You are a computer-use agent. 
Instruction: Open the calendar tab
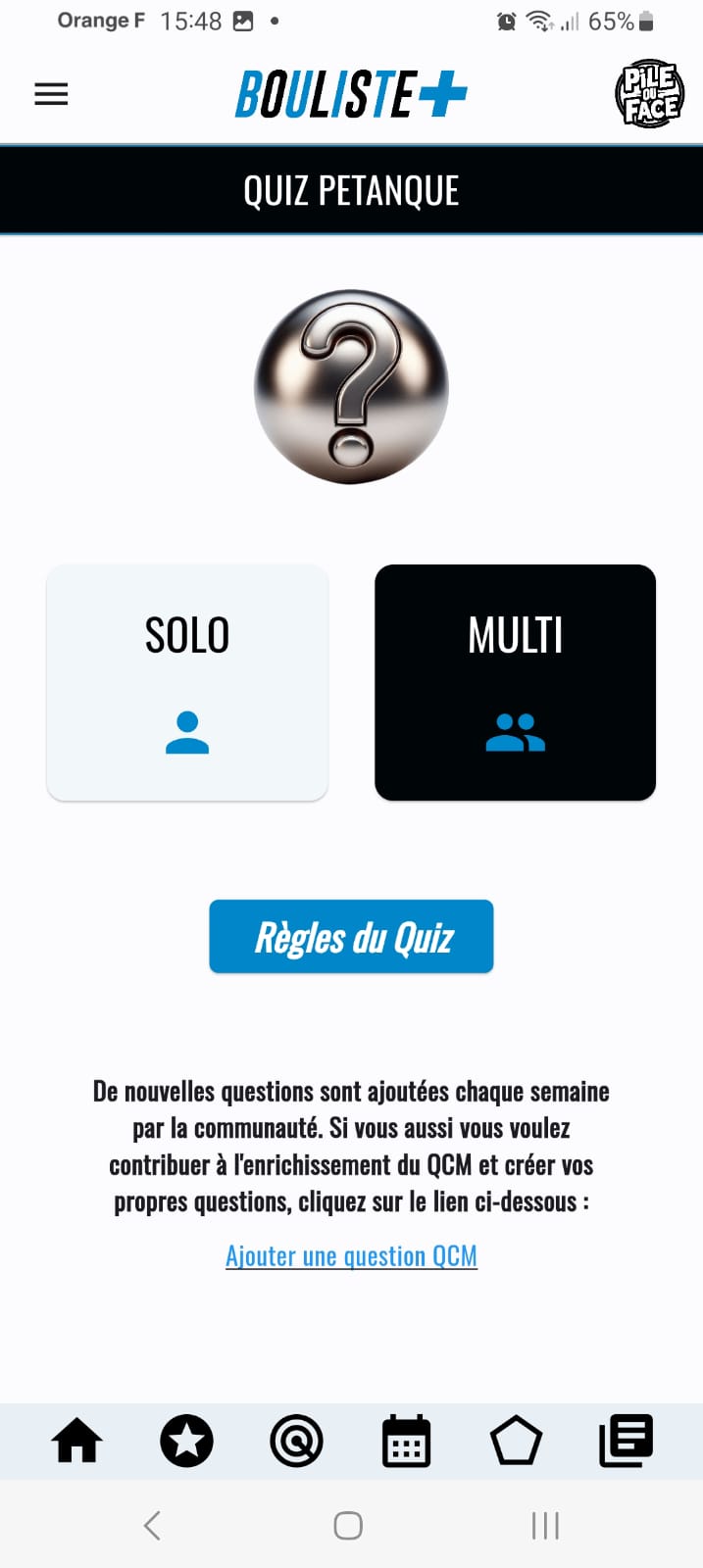406,1442
